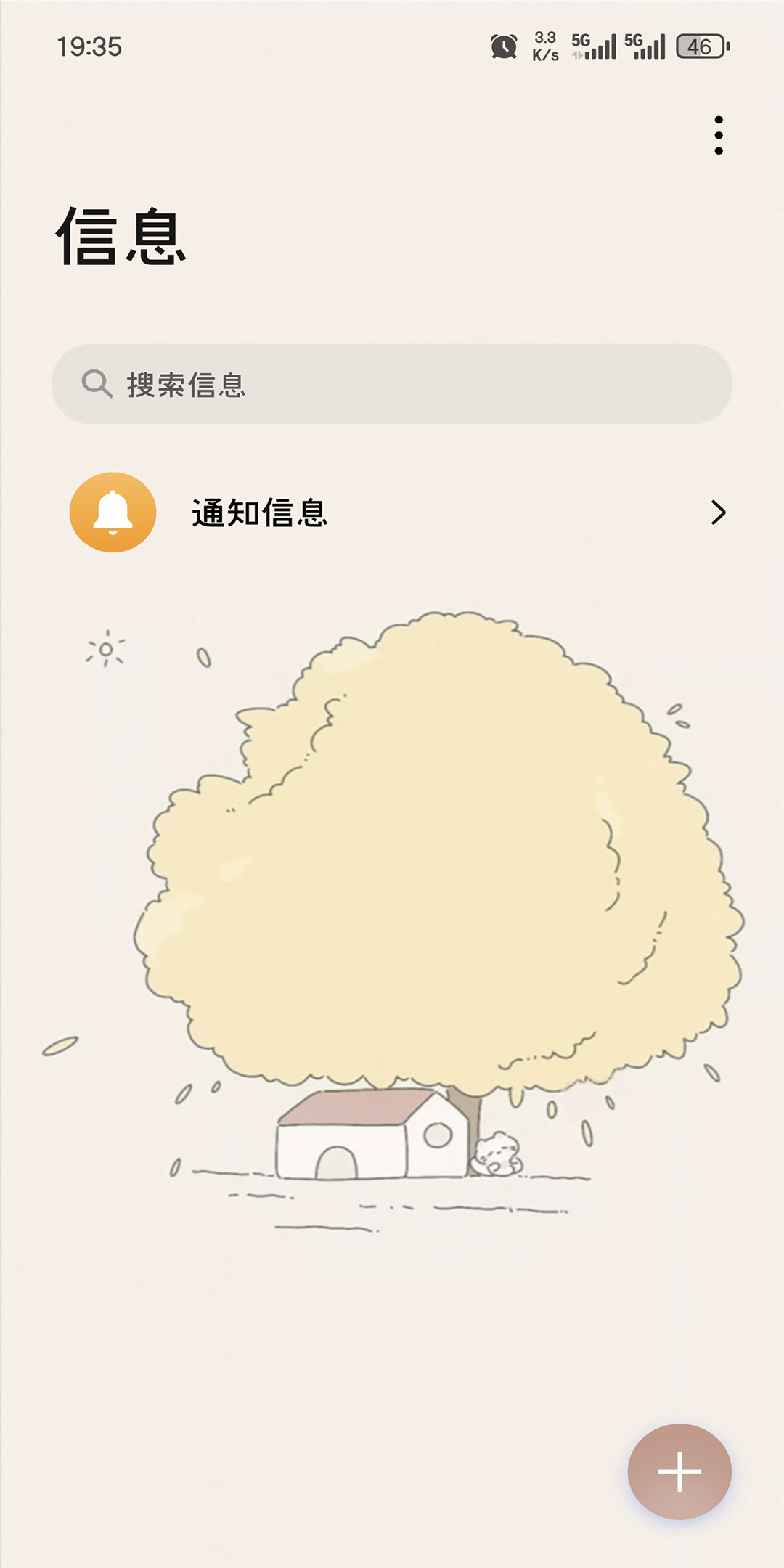
Task: Compose a new message with the plus button
Action: point(679,1471)
